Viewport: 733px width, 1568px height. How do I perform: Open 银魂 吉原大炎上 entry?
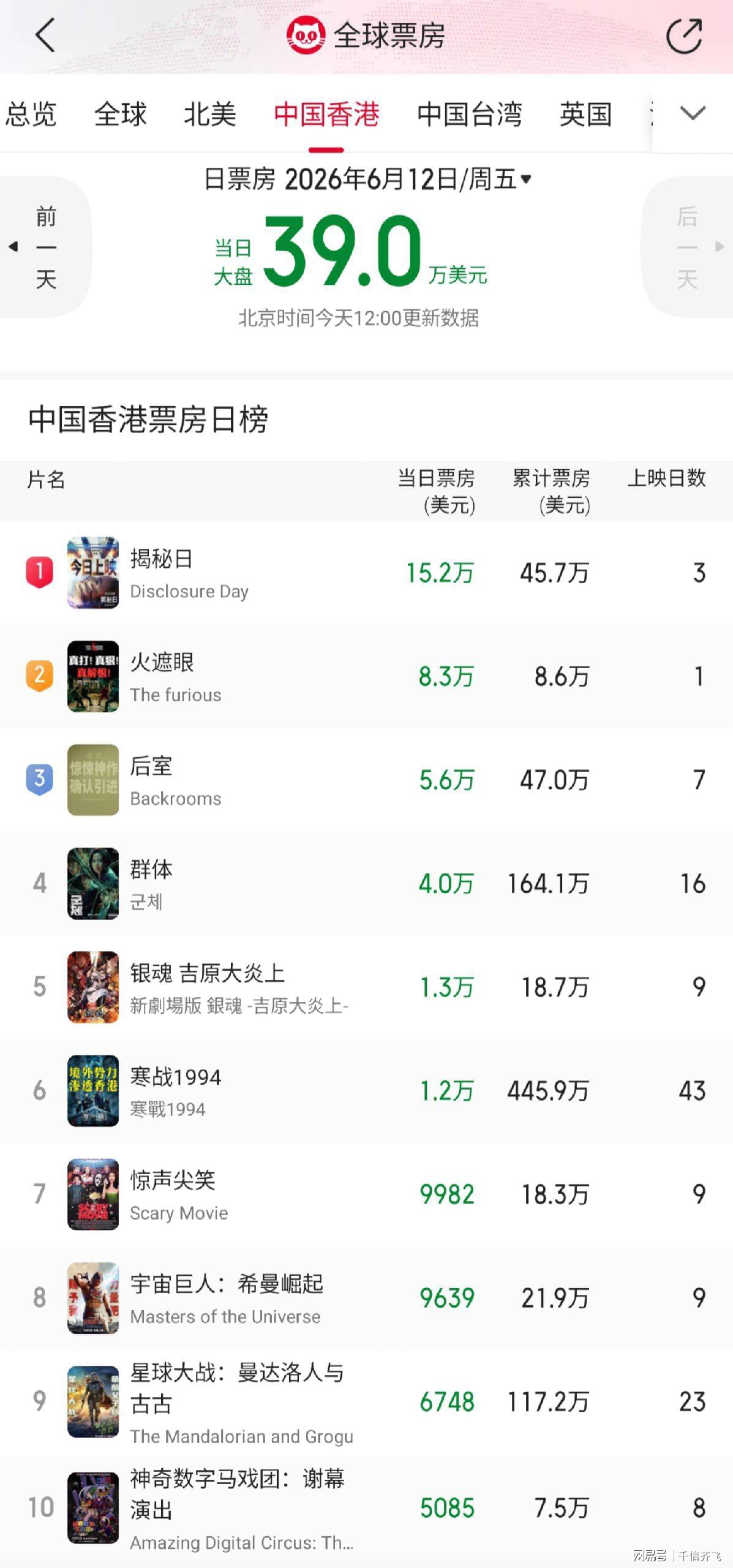pyautogui.click(x=366, y=987)
